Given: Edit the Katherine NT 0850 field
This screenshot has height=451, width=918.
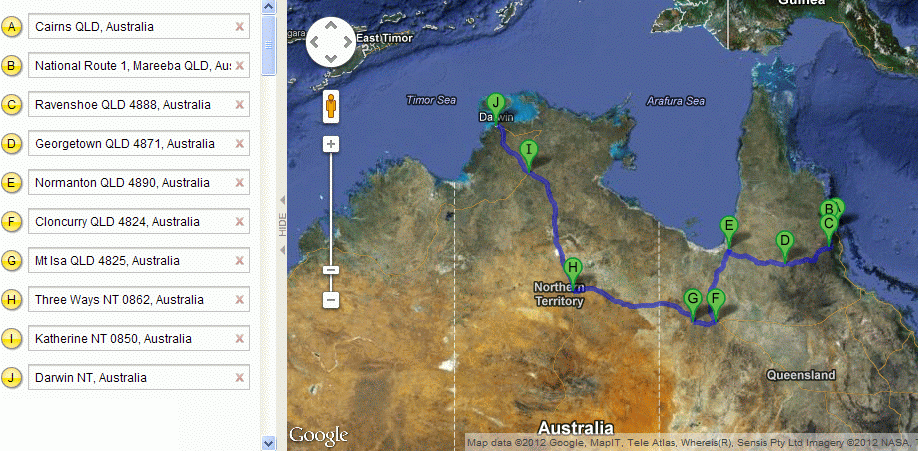Looking at the screenshot, I should tap(130, 339).
